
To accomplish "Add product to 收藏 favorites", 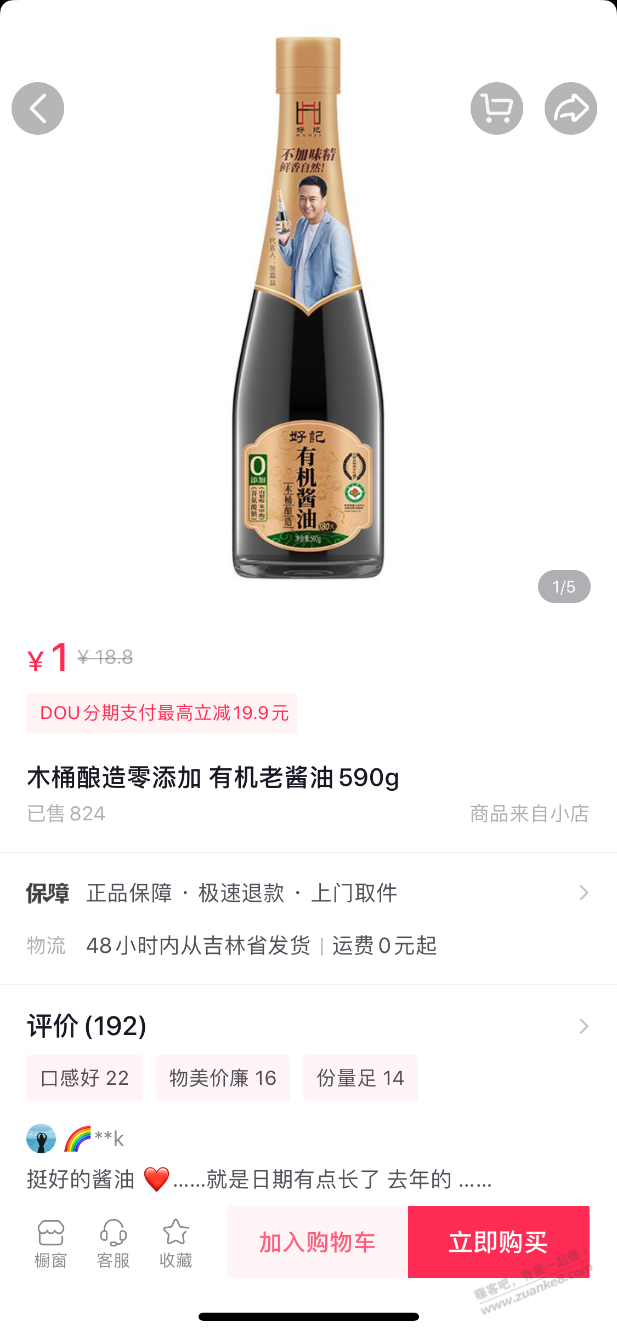I will [x=176, y=1243].
